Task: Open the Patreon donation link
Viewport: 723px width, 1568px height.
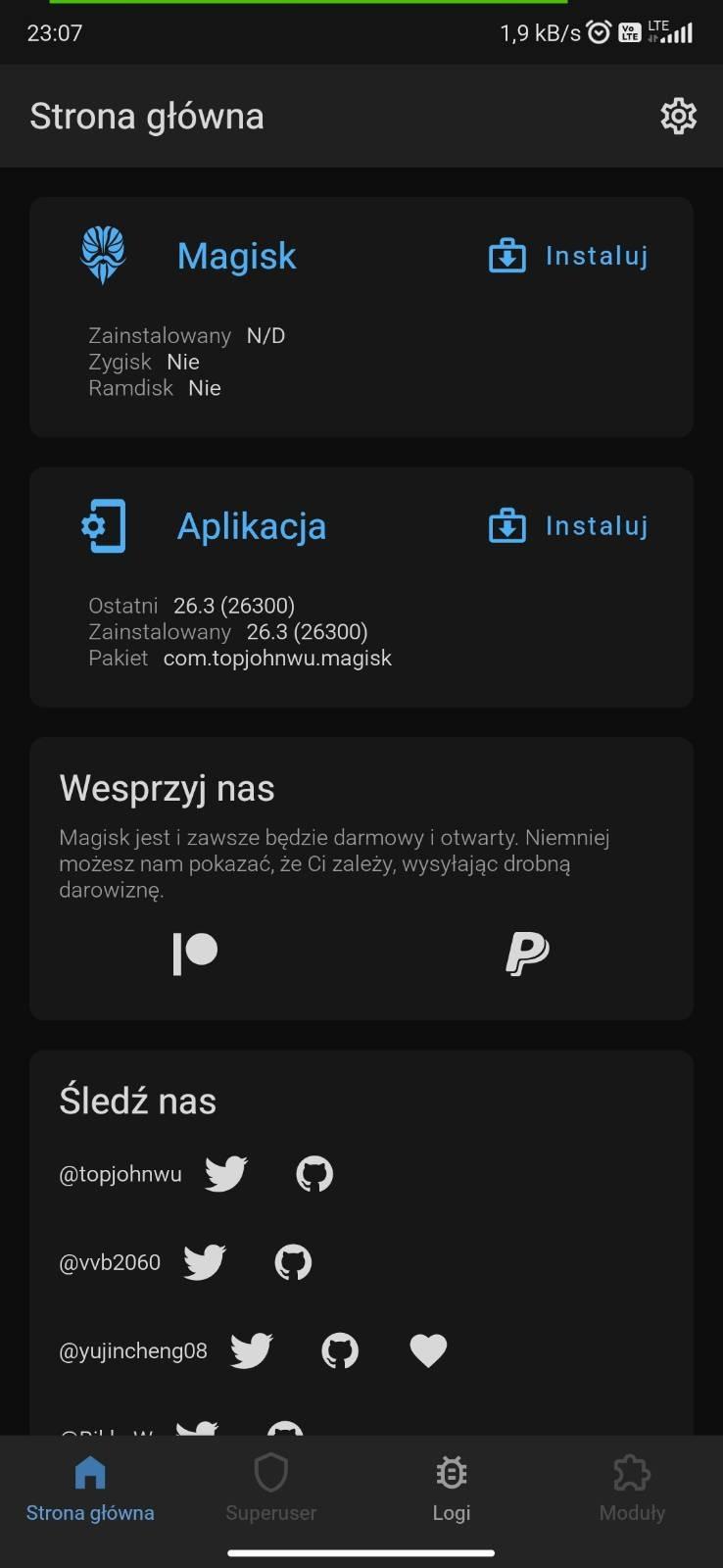Action: 195,954
